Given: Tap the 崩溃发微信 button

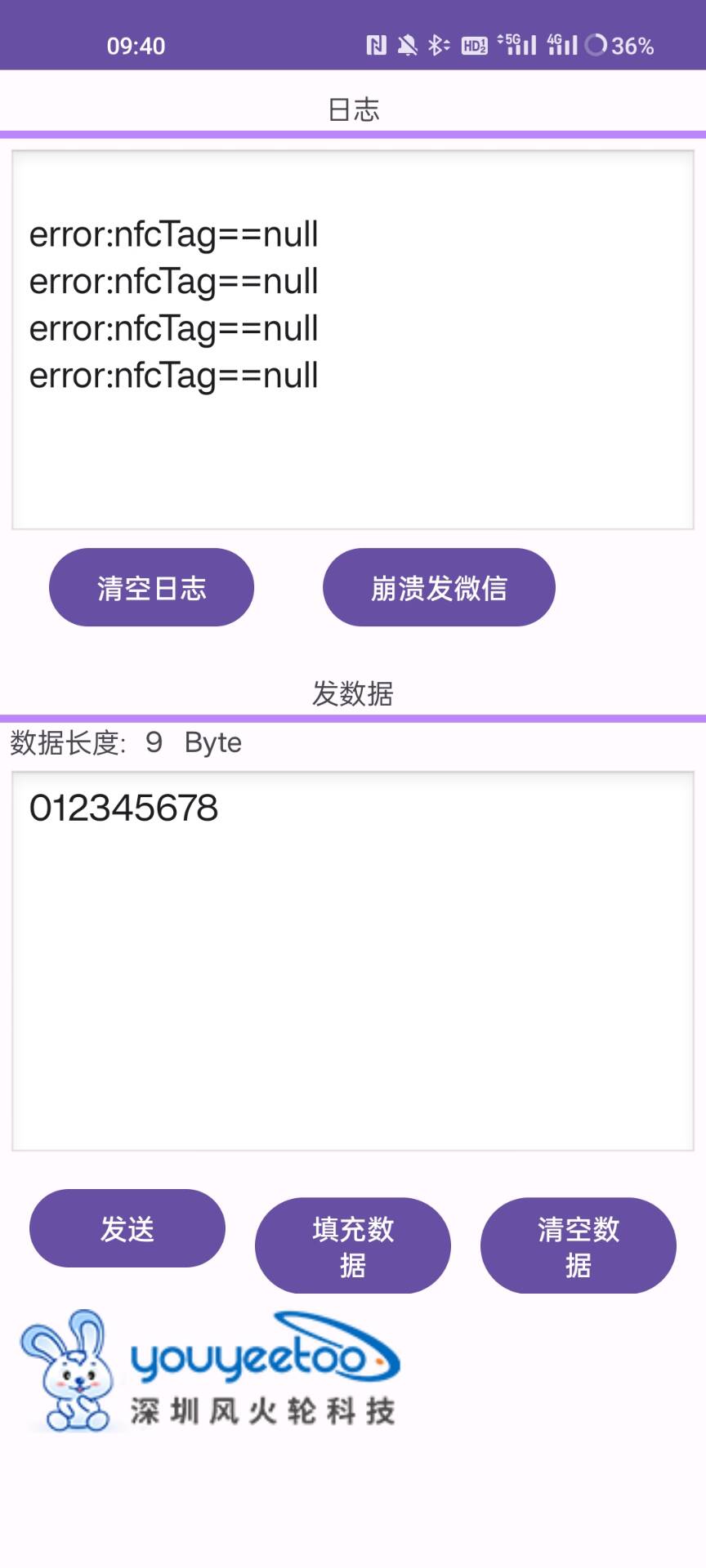Looking at the screenshot, I should coord(439,587).
